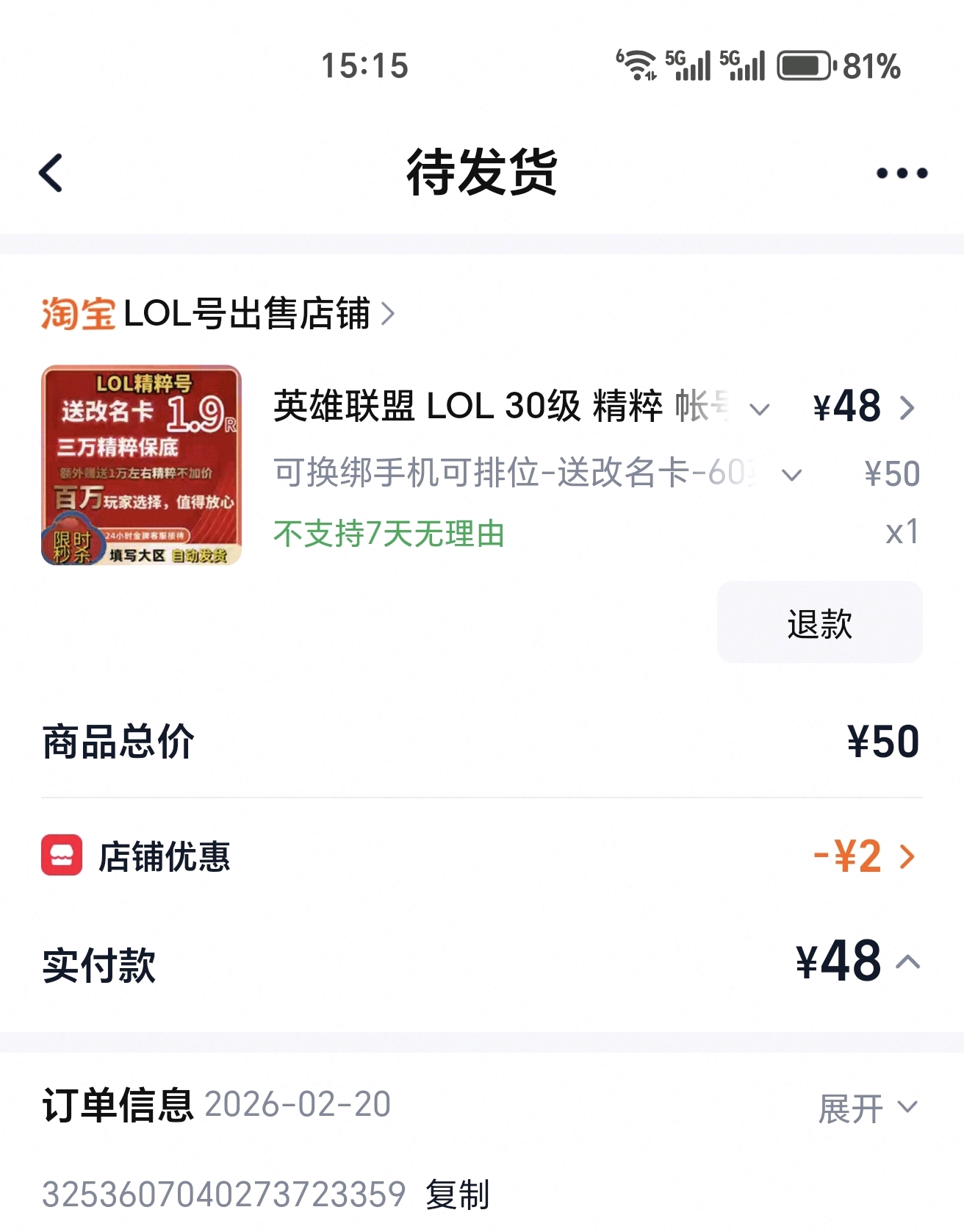Expand the product title dropdown arrow
The height and width of the screenshot is (1232, 964).
pos(760,409)
